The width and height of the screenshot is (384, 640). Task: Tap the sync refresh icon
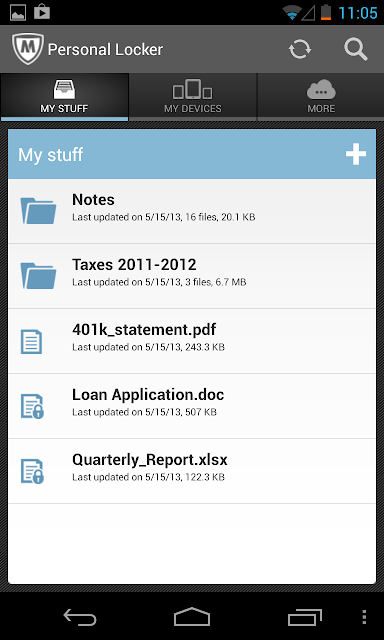(x=300, y=49)
